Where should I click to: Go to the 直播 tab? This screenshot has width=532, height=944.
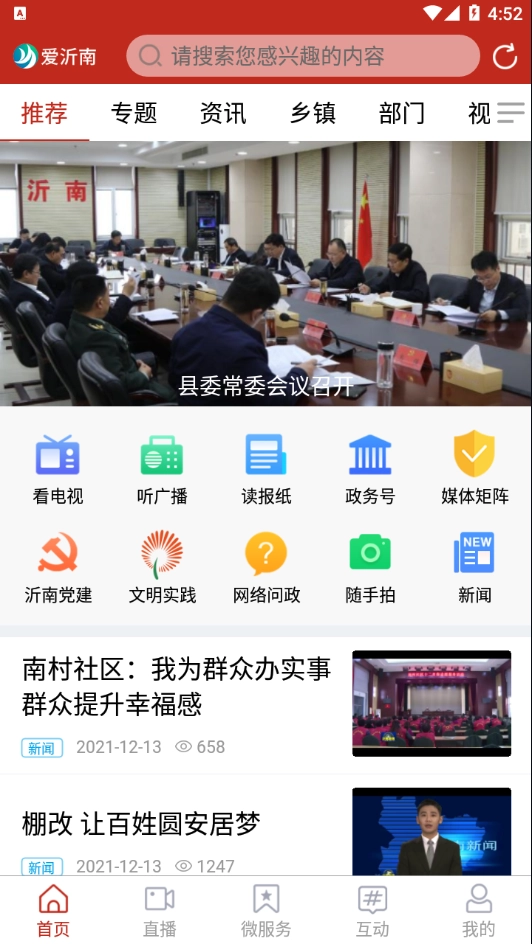pyautogui.click(x=159, y=910)
